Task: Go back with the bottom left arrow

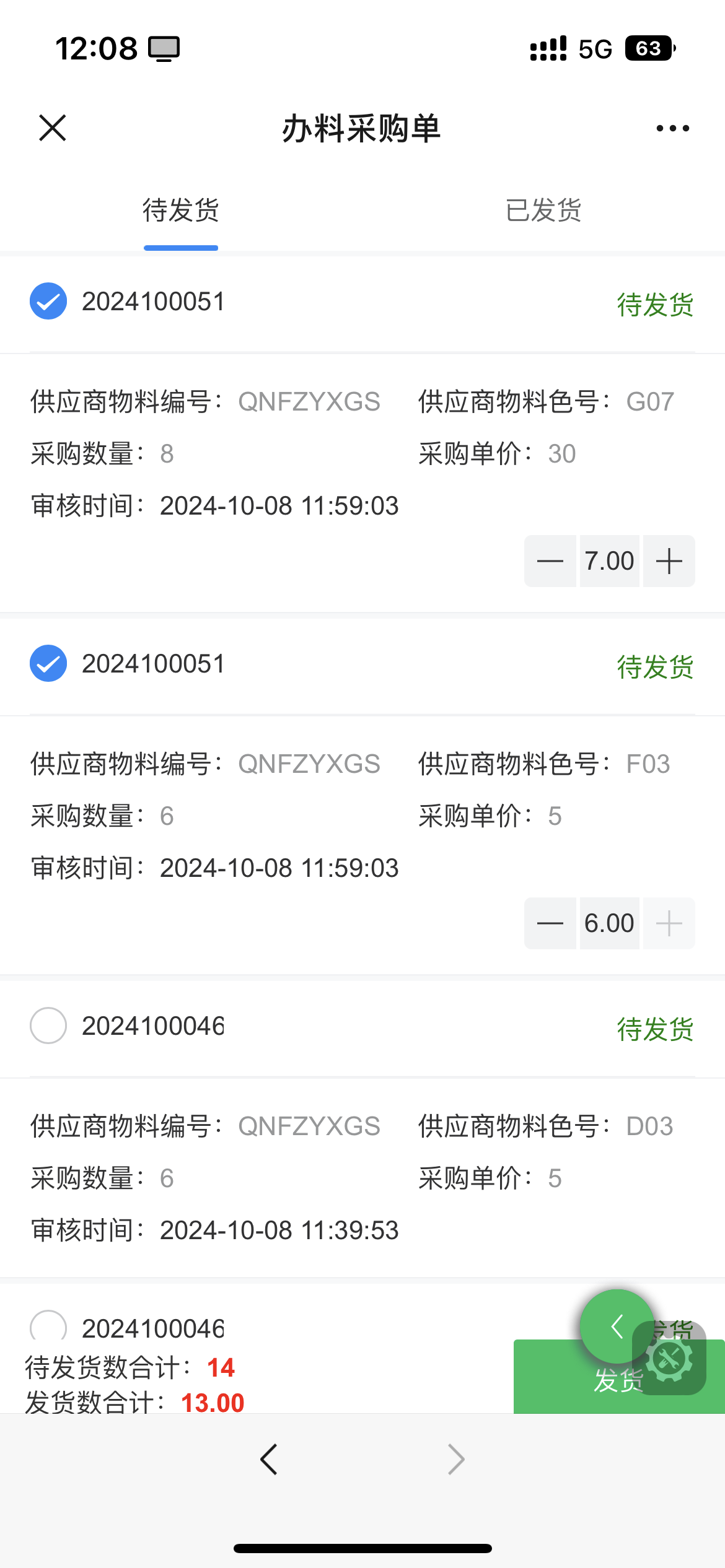Action: click(269, 1460)
